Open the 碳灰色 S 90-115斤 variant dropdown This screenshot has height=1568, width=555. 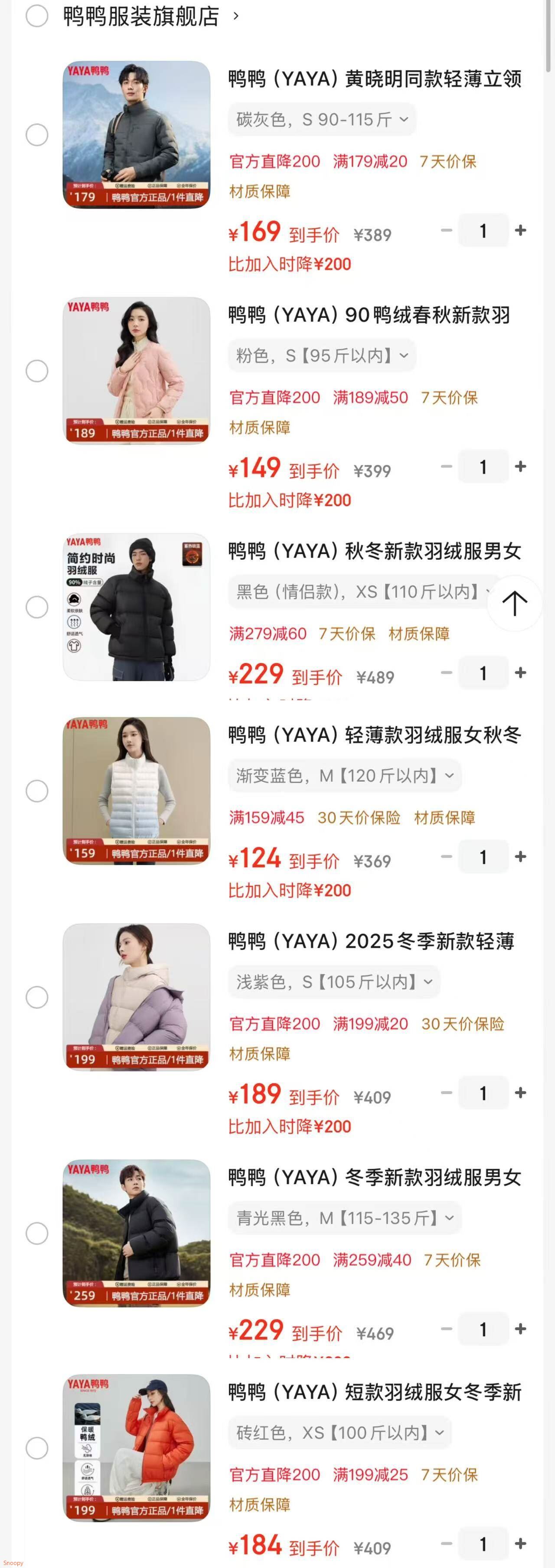[321, 119]
